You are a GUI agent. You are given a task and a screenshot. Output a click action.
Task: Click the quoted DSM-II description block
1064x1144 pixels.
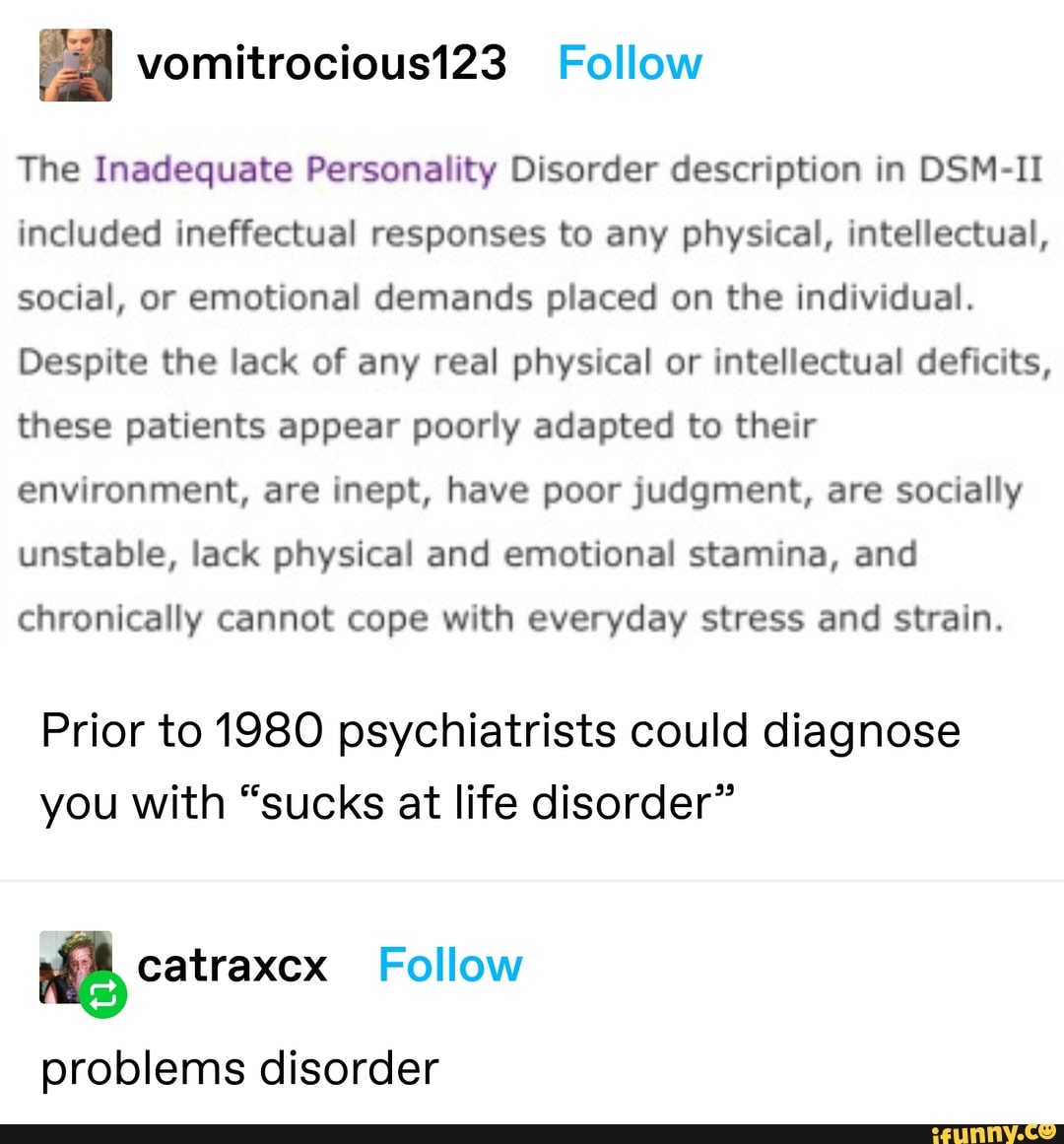(x=532, y=394)
